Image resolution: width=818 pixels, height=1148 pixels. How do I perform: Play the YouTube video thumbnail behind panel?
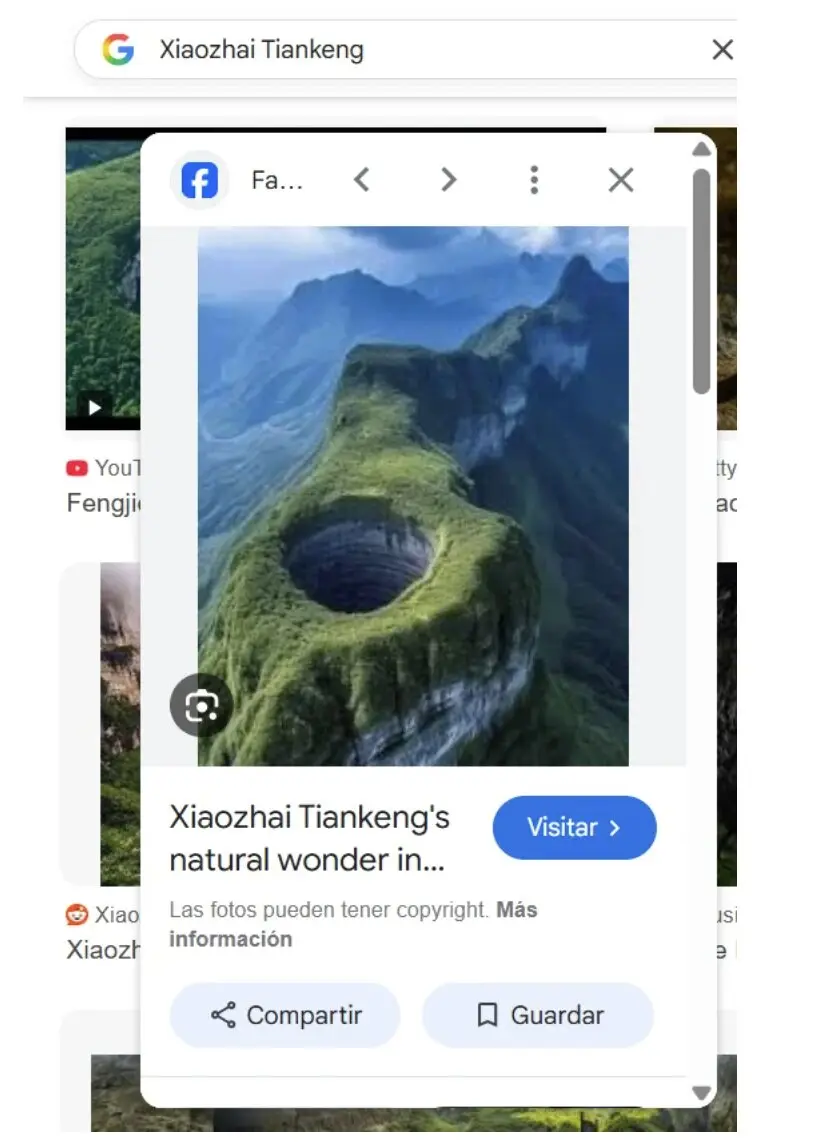96,405
